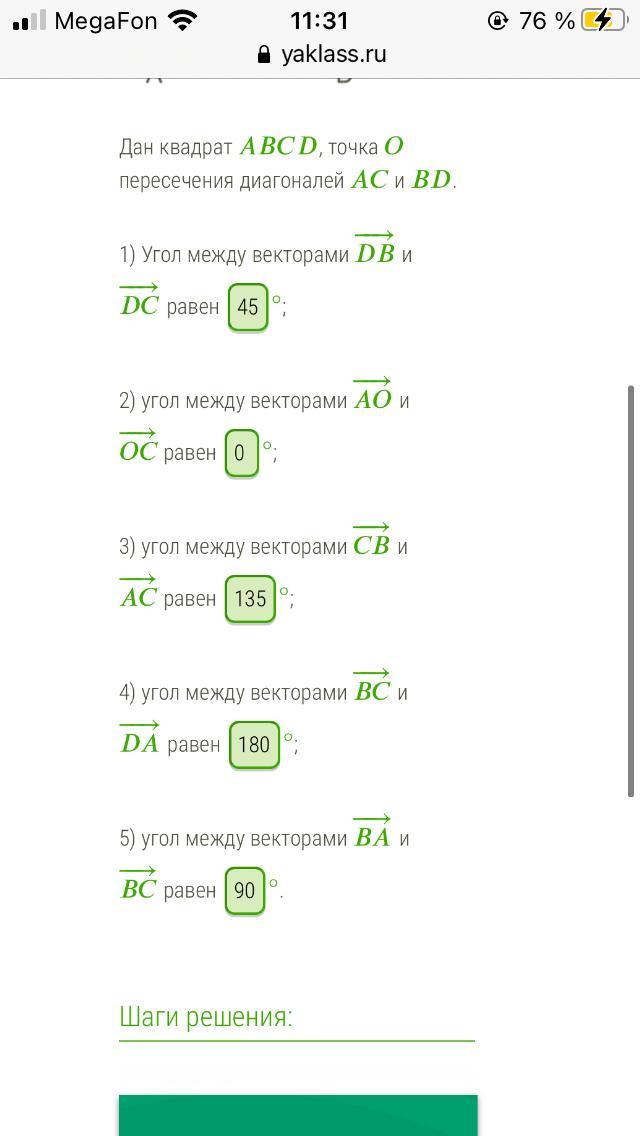Viewport: 640px width, 1136px height.
Task: Tap the green button below Шаги решения
Action: (x=298, y=1115)
